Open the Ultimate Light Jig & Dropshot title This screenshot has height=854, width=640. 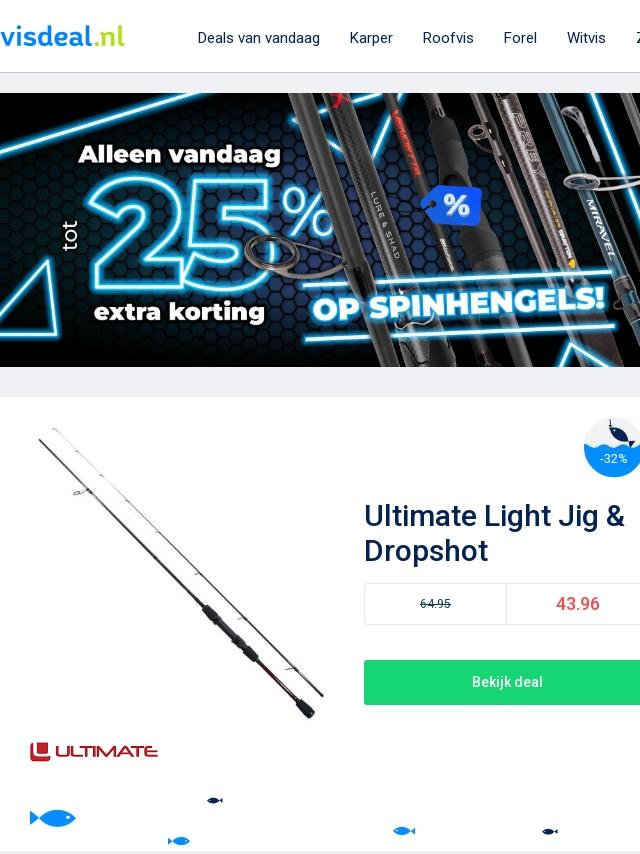tap(494, 533)
